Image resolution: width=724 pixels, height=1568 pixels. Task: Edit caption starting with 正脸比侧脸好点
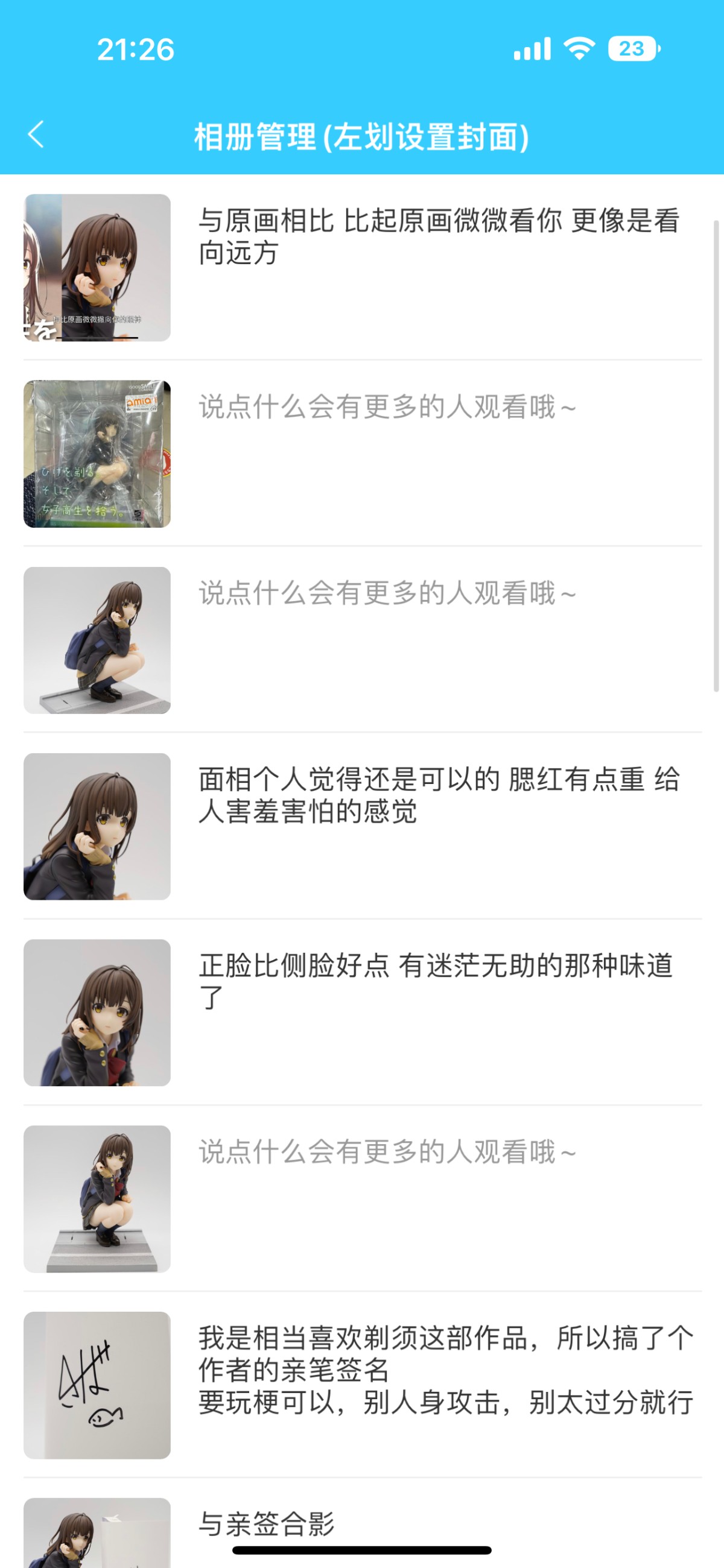point(436,981)
